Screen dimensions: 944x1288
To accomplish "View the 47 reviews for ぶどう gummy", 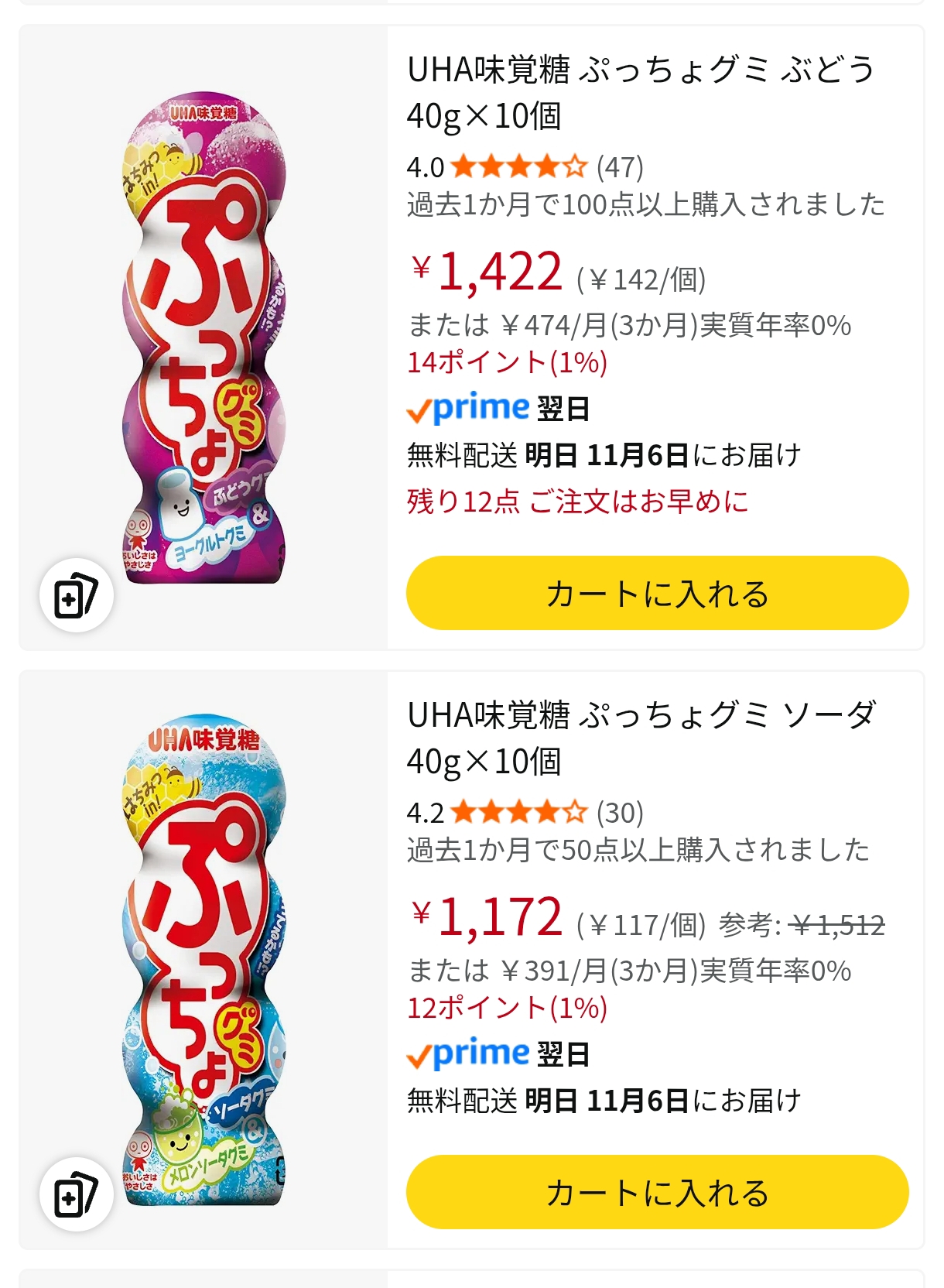I will tap(620, 166).
